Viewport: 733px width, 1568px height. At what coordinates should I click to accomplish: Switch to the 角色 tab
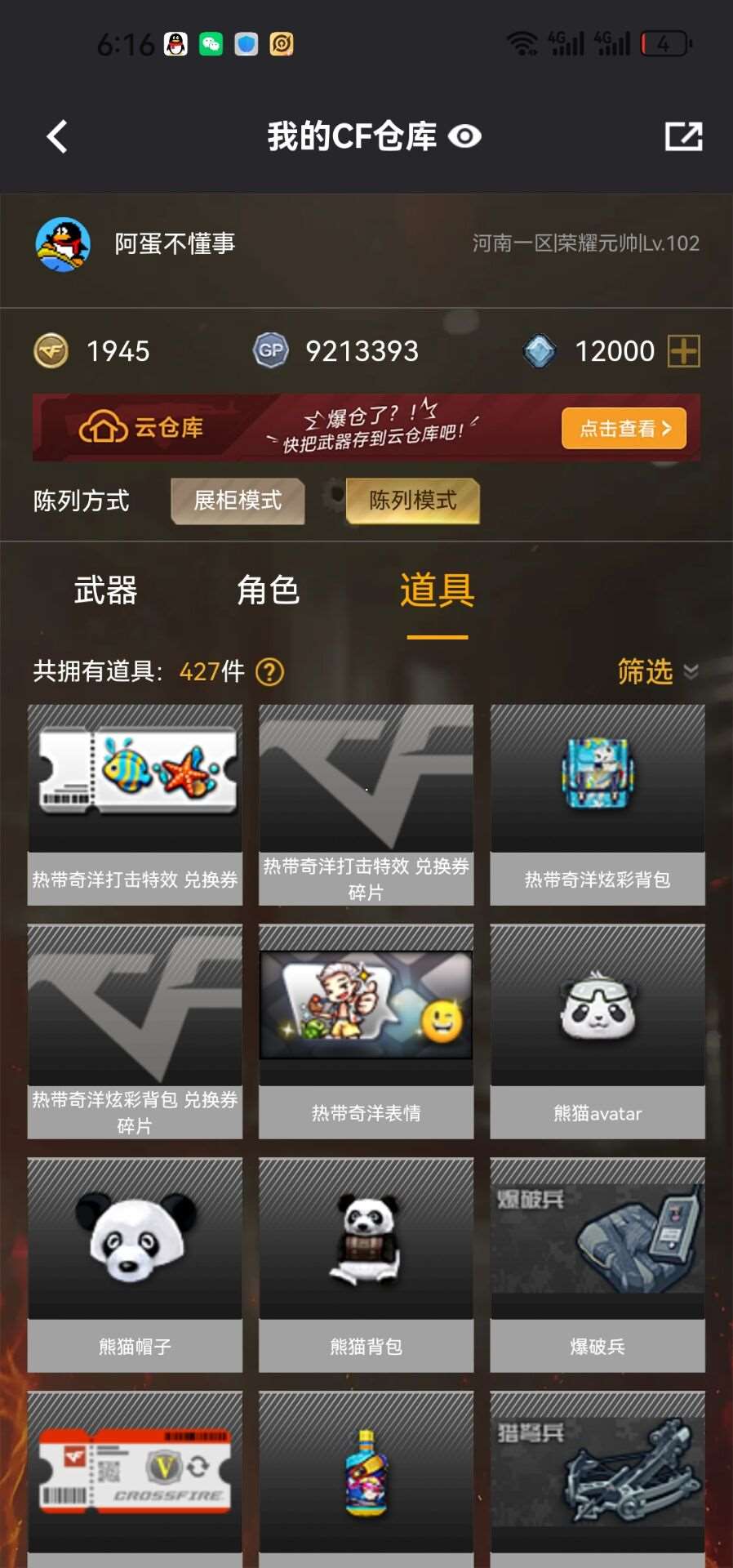pos(268,590)
